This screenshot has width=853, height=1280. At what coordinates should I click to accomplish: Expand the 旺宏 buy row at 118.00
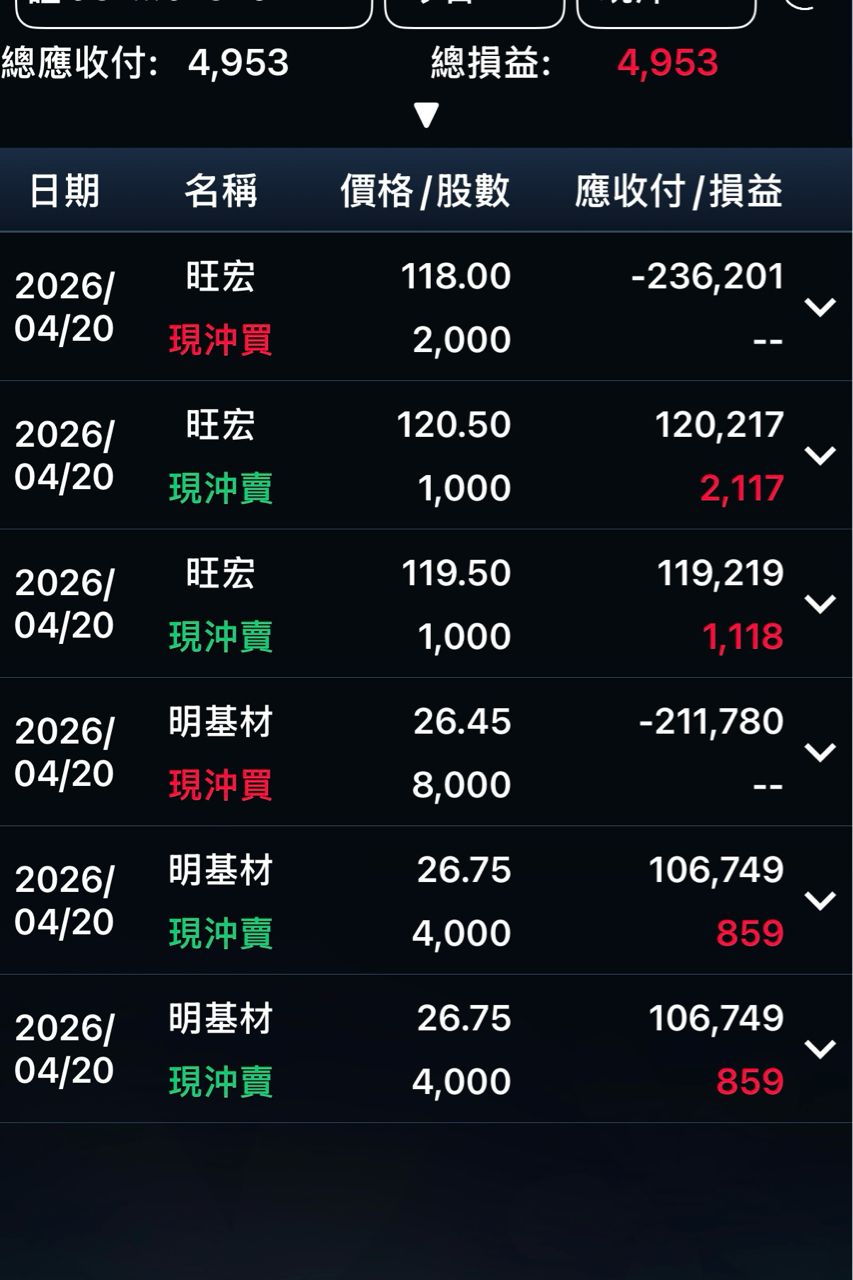coord(820,307)
